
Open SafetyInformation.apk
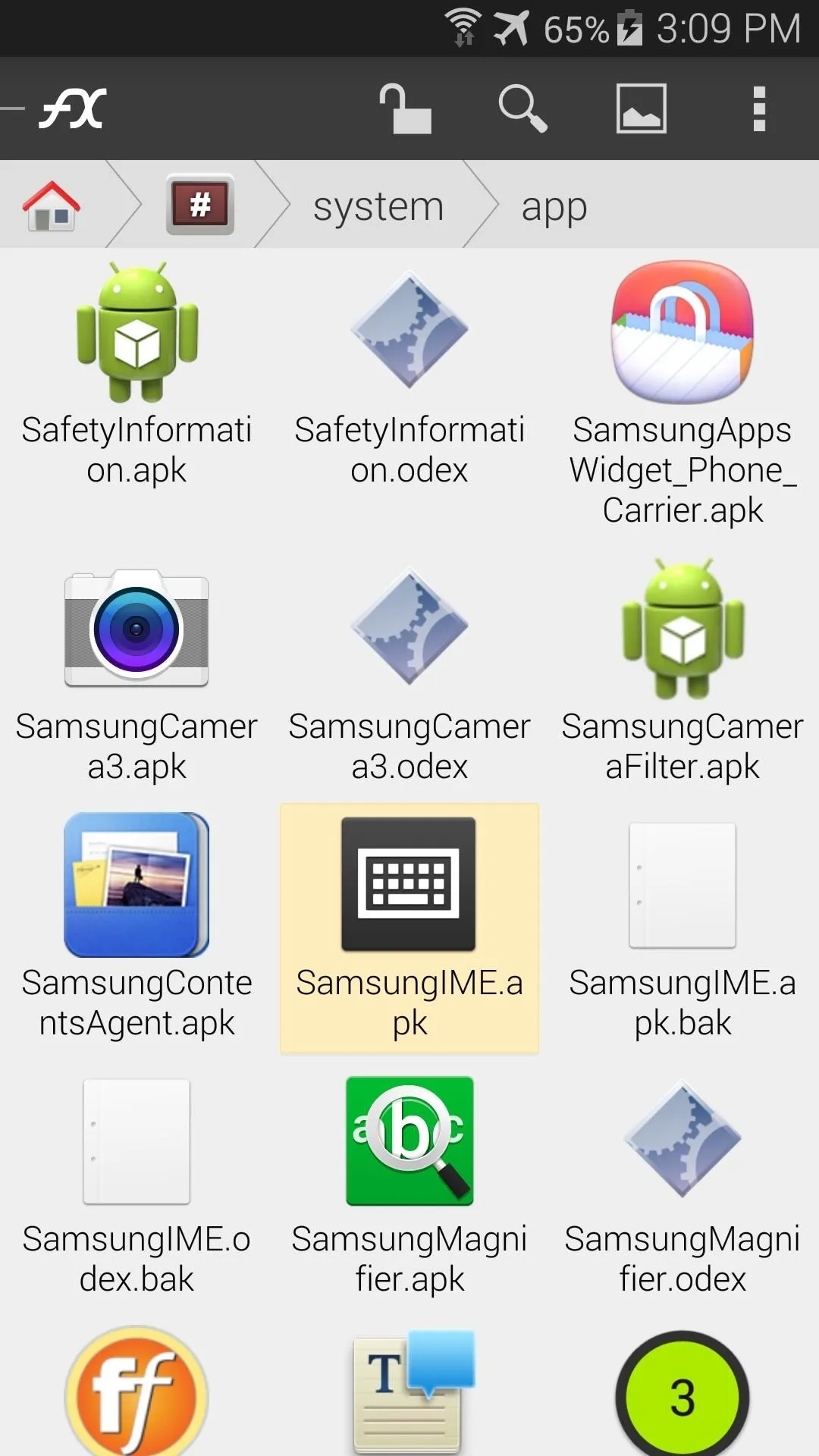(136, 375)
